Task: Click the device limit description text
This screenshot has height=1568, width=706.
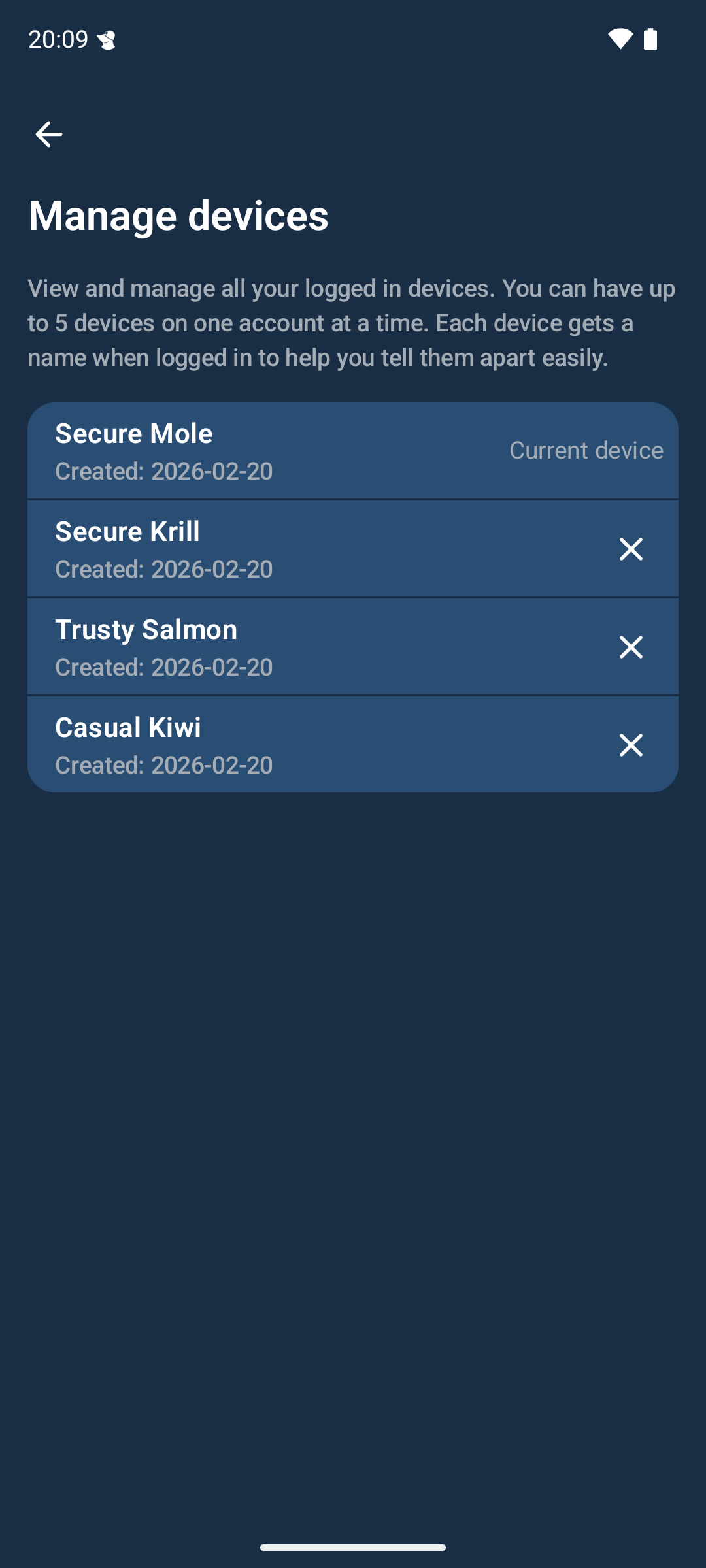Action: click(x=352, y=321)
